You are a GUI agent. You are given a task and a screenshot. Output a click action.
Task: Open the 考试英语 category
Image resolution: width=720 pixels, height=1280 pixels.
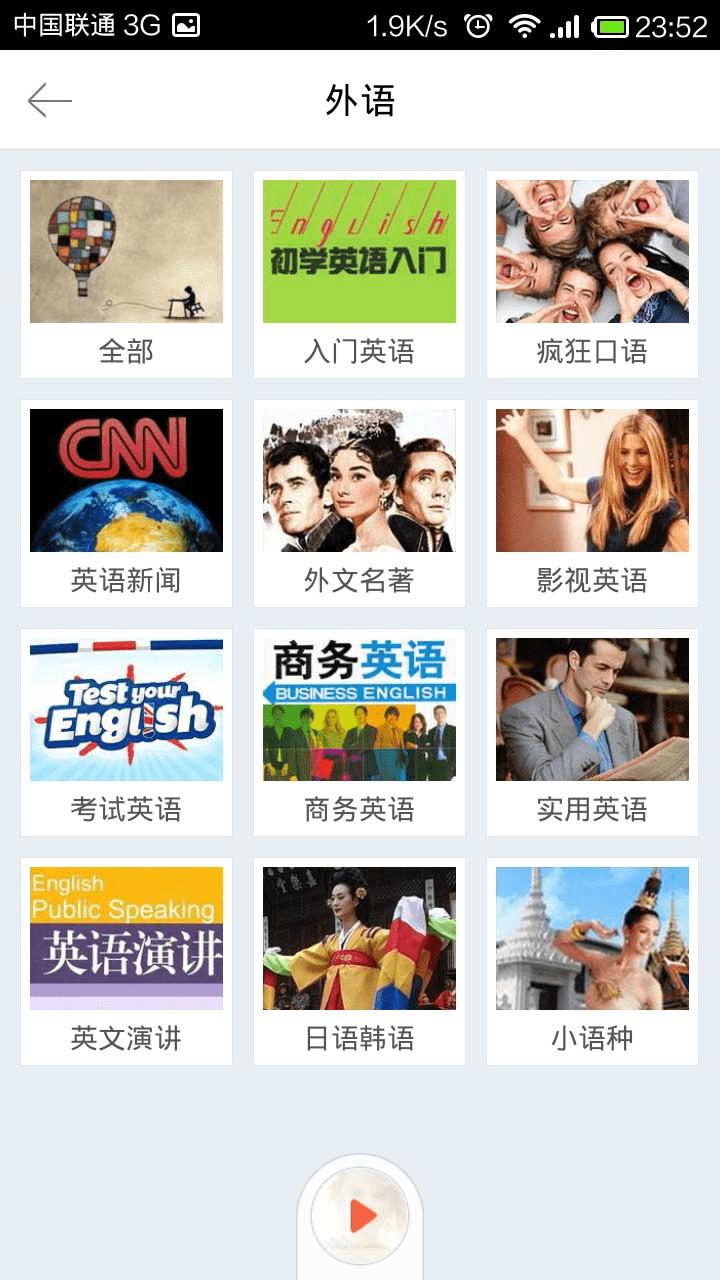point(126,732)
